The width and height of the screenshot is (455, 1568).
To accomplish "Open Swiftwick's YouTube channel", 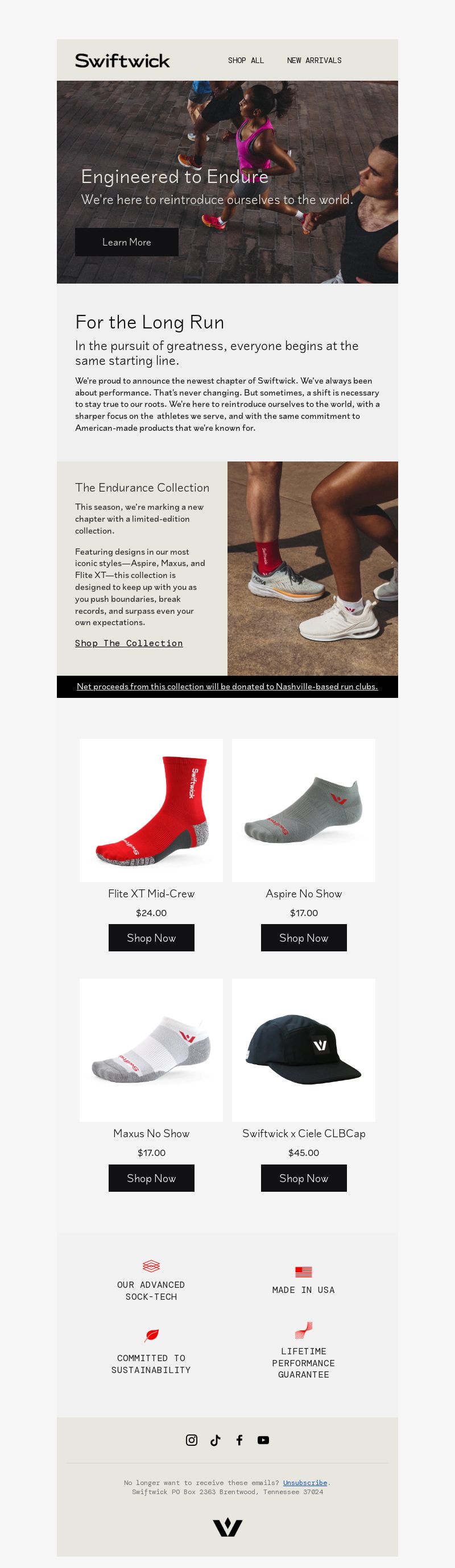I will [x=263, y=1440].
